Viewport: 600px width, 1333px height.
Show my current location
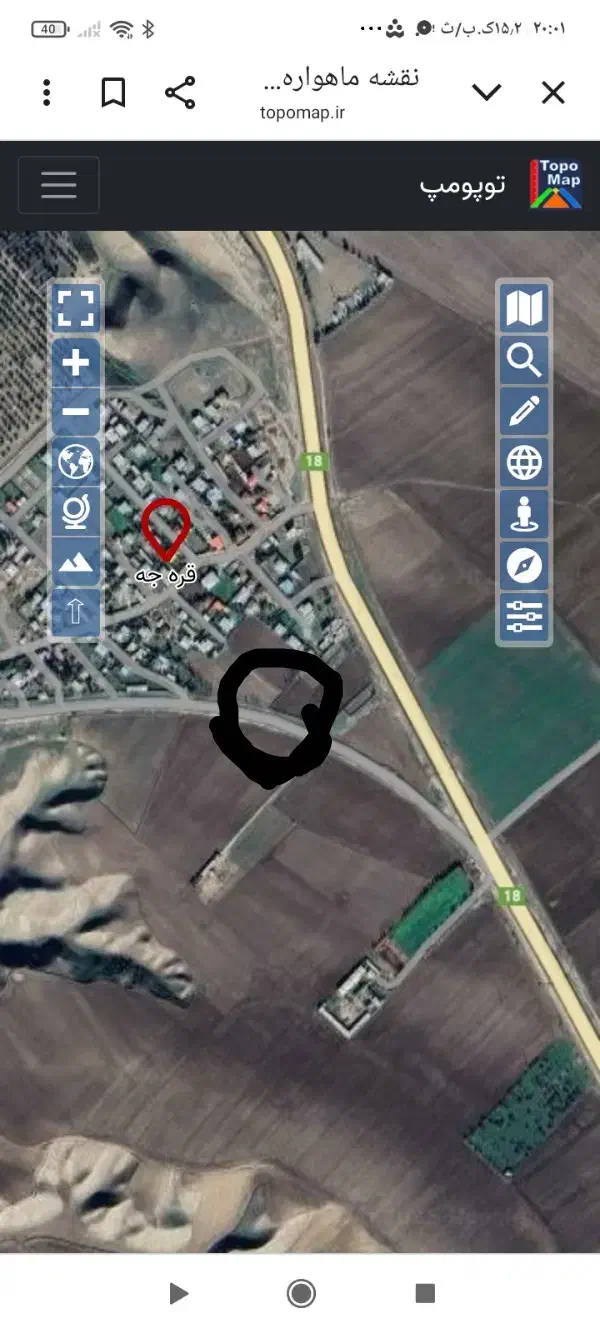click(524, 515)
